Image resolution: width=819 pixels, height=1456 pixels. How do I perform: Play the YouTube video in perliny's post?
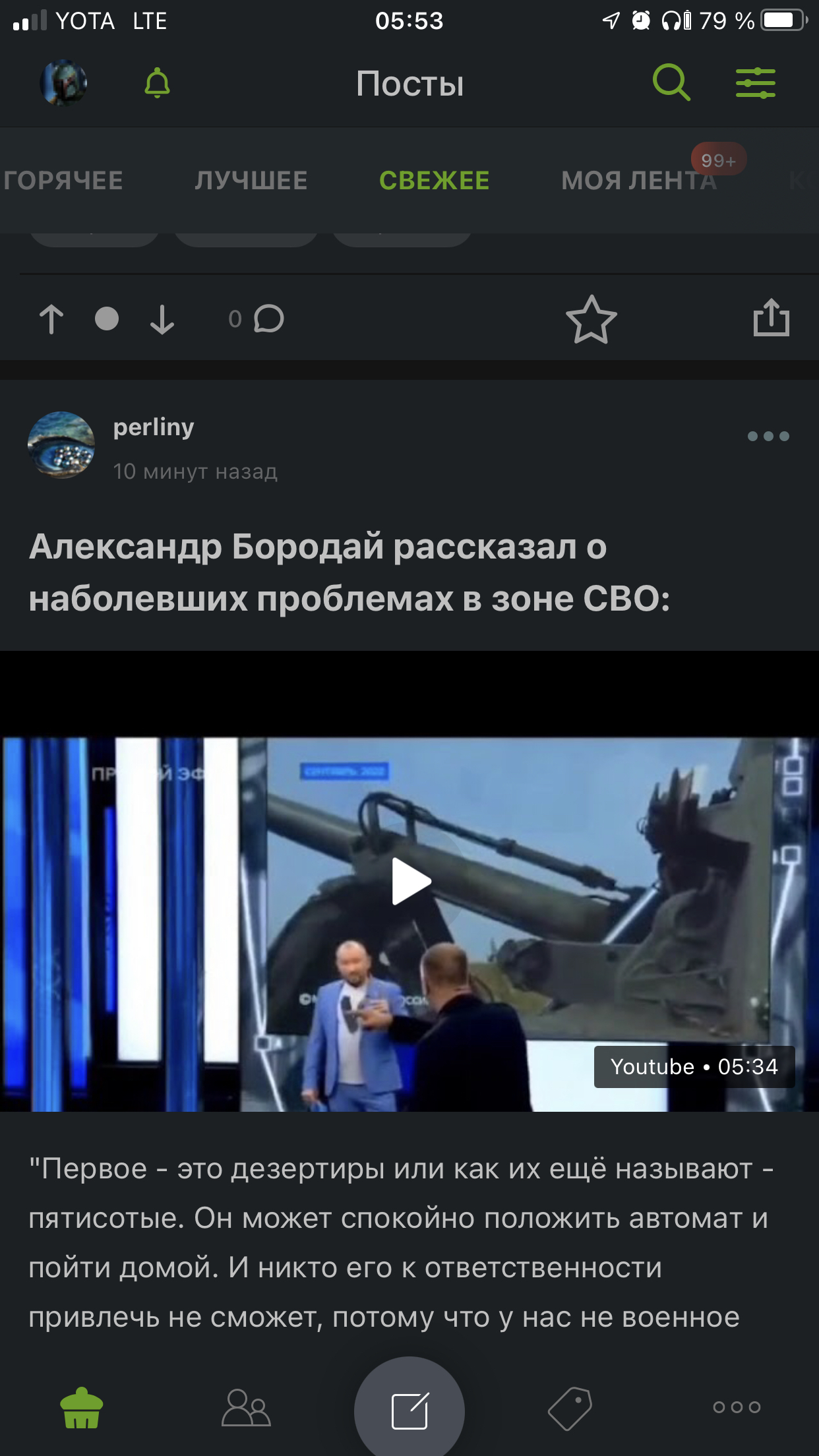pos(410,881)
